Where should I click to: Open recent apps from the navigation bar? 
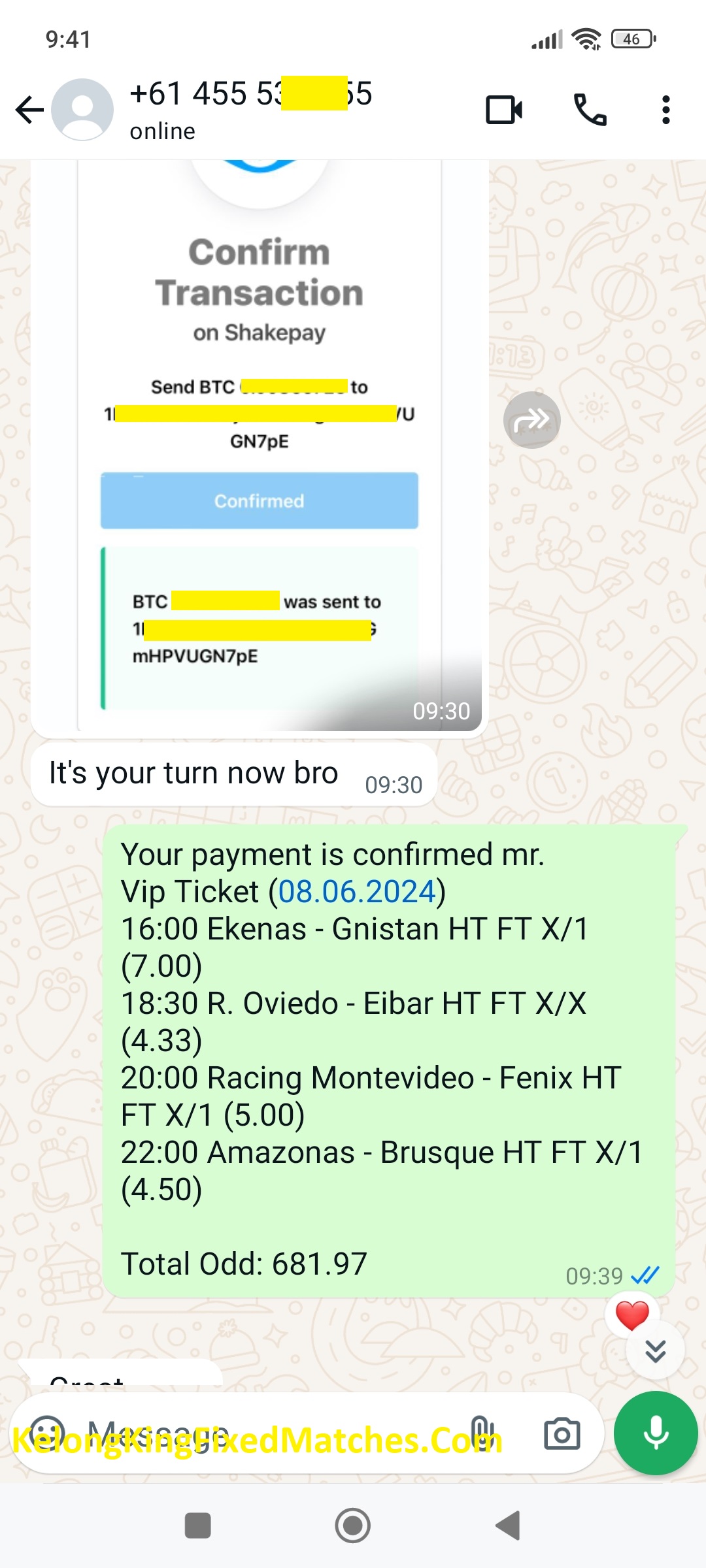pos(198,1526)
